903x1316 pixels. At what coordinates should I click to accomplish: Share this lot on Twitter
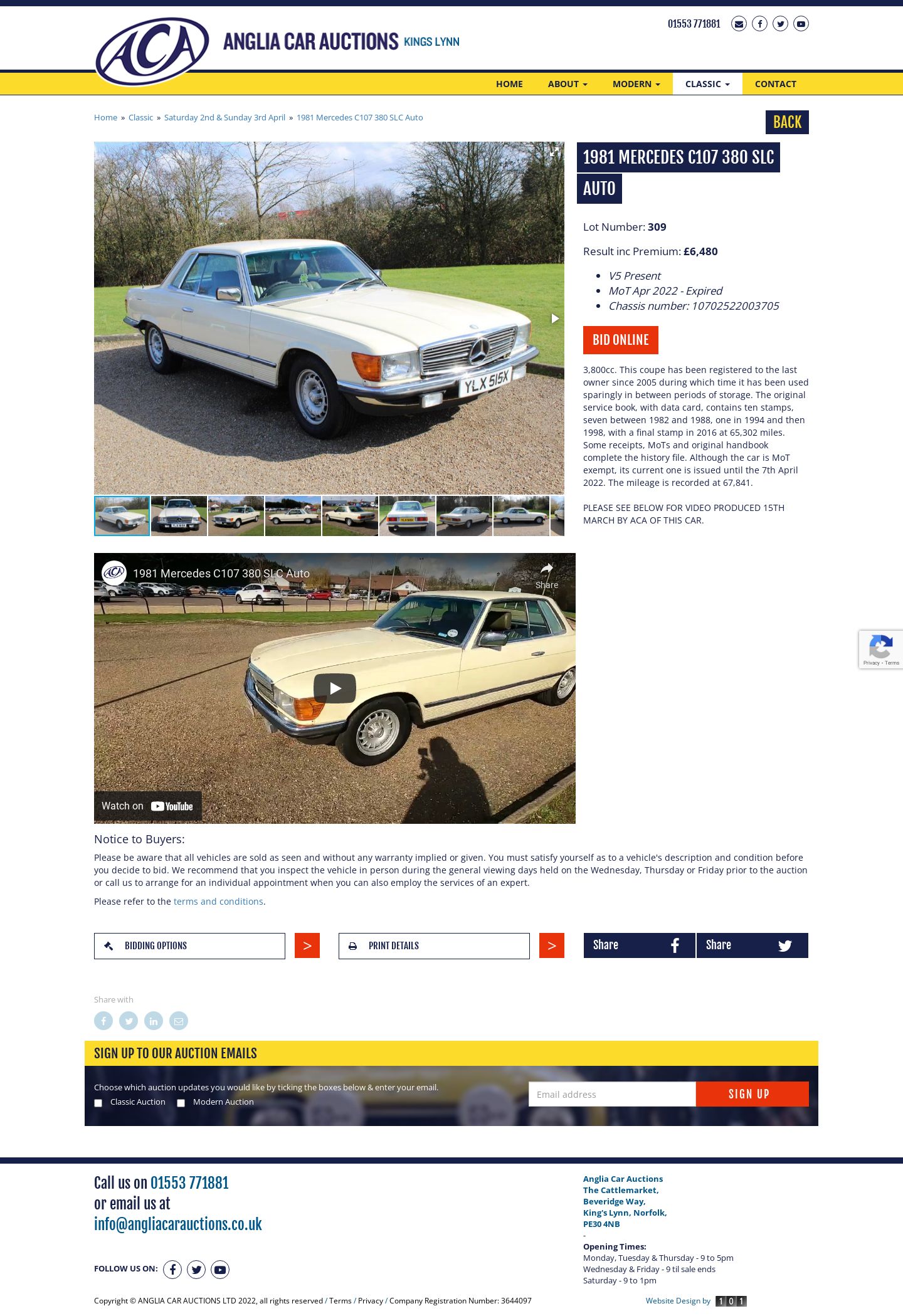[752, 945]
